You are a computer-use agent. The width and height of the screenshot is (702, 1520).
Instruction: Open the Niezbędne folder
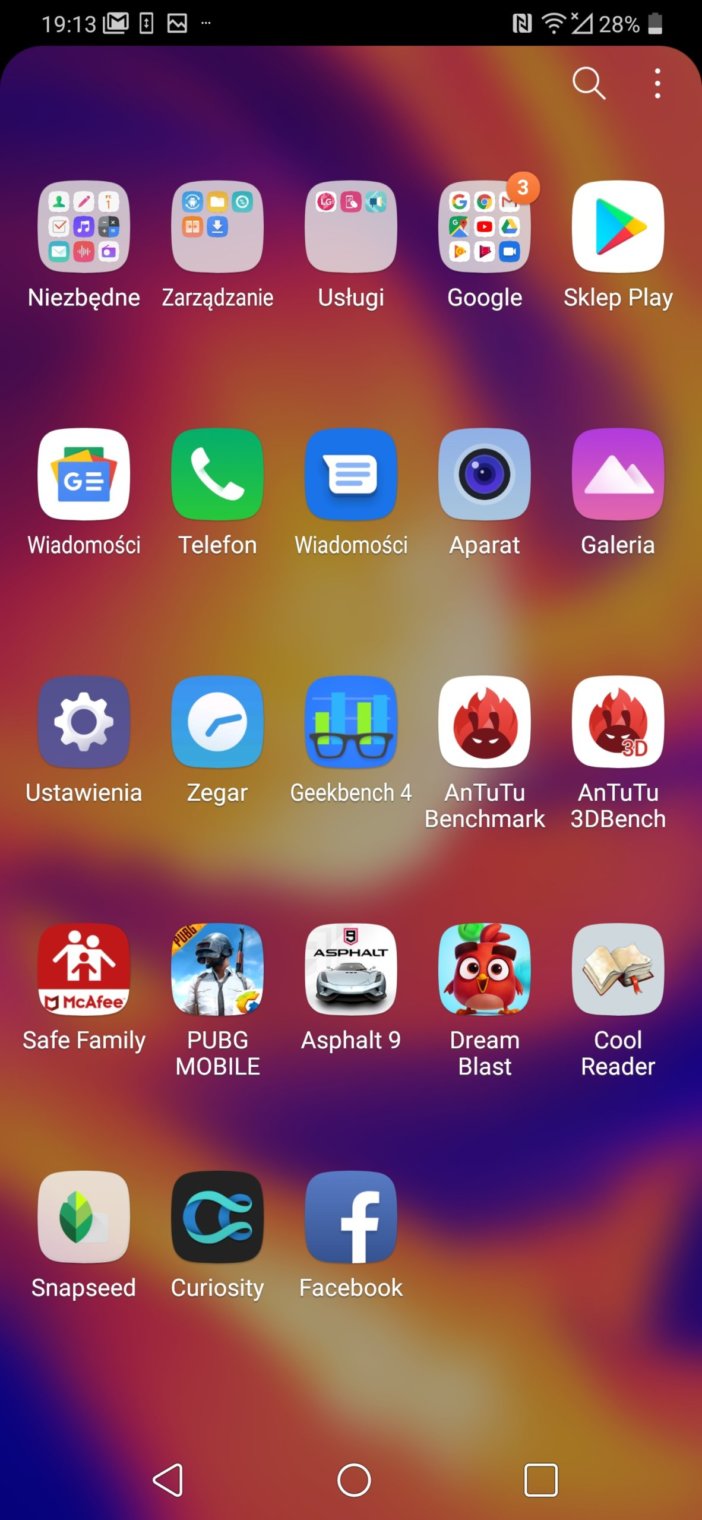point(84,227)
